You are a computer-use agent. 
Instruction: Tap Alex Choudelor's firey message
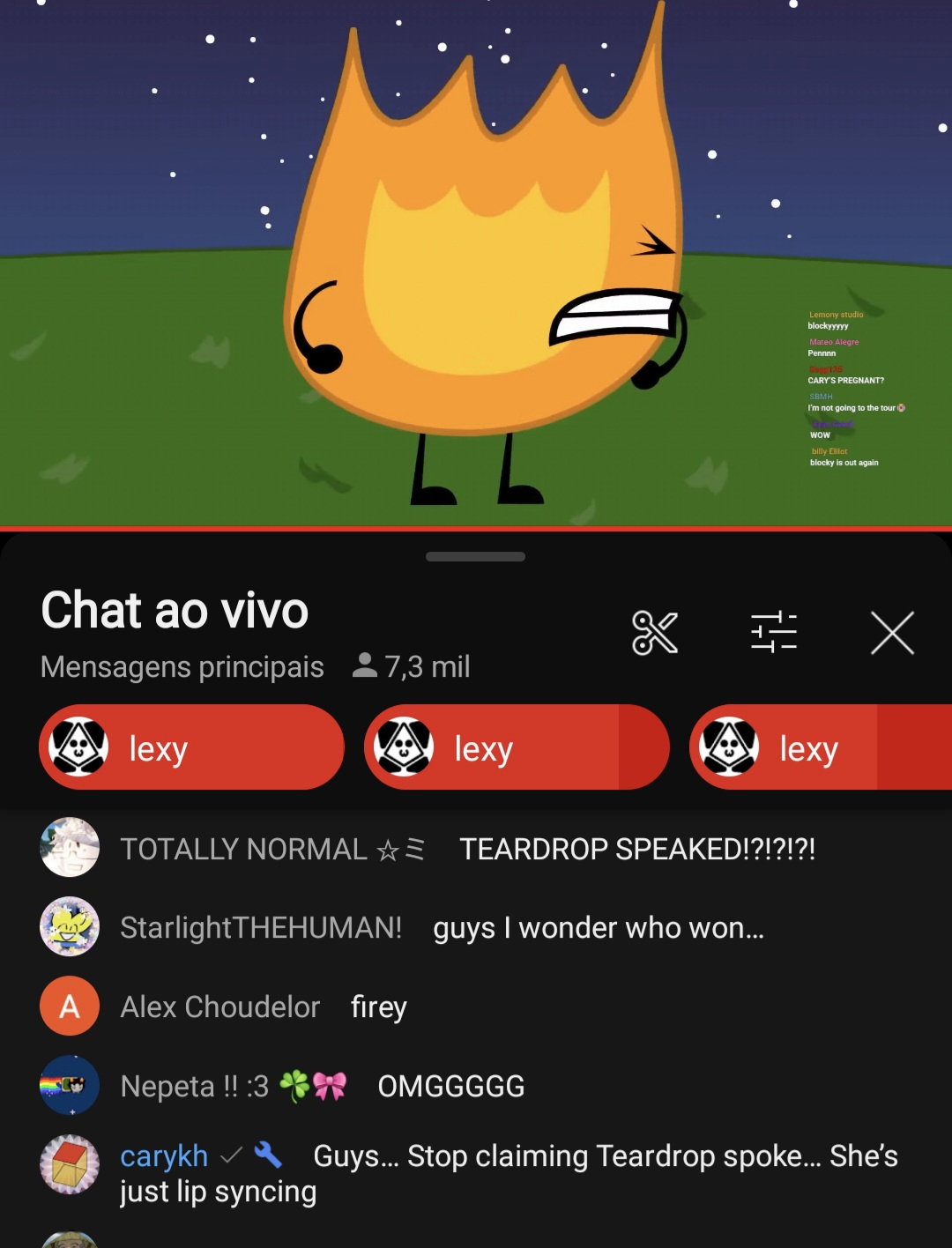click(378, 1007)
